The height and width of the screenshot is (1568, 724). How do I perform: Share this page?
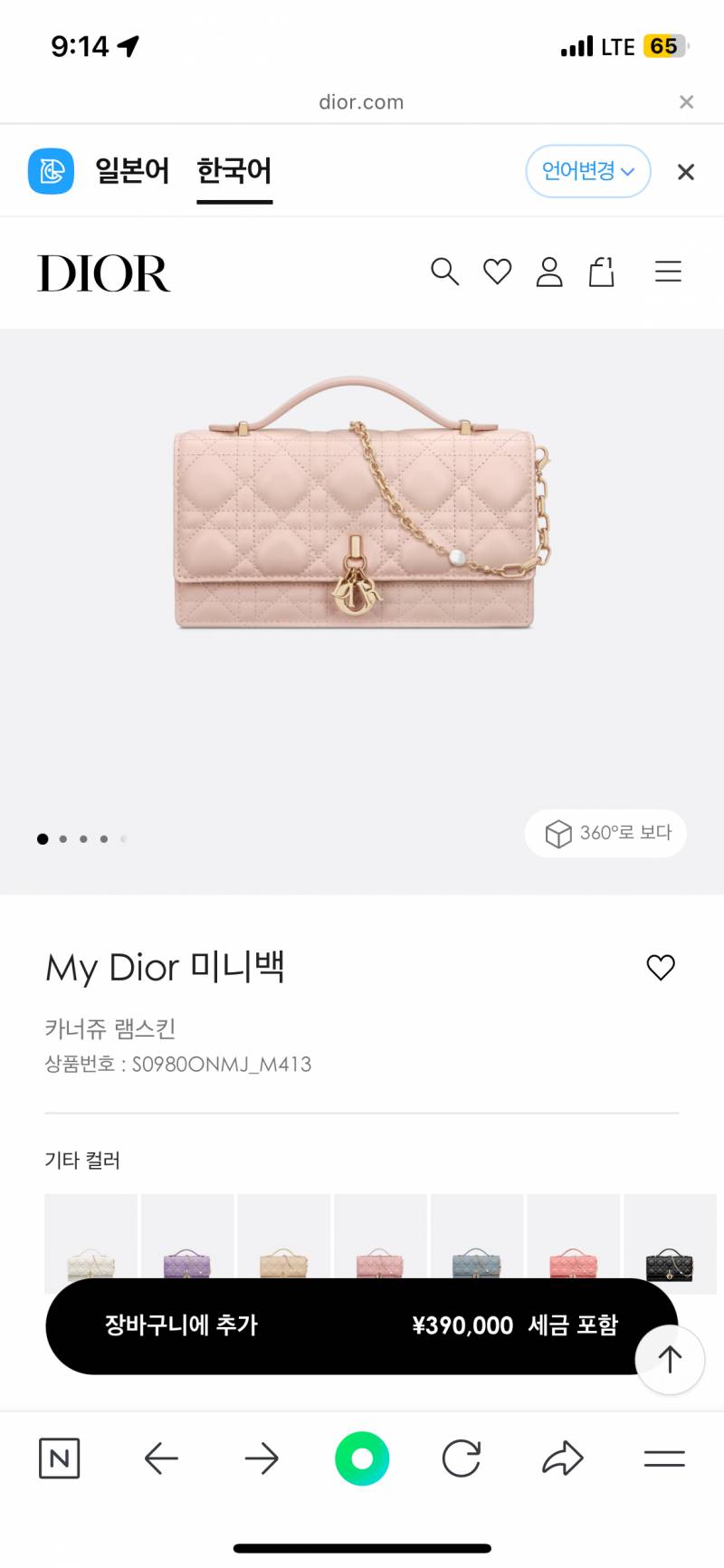563,1458
